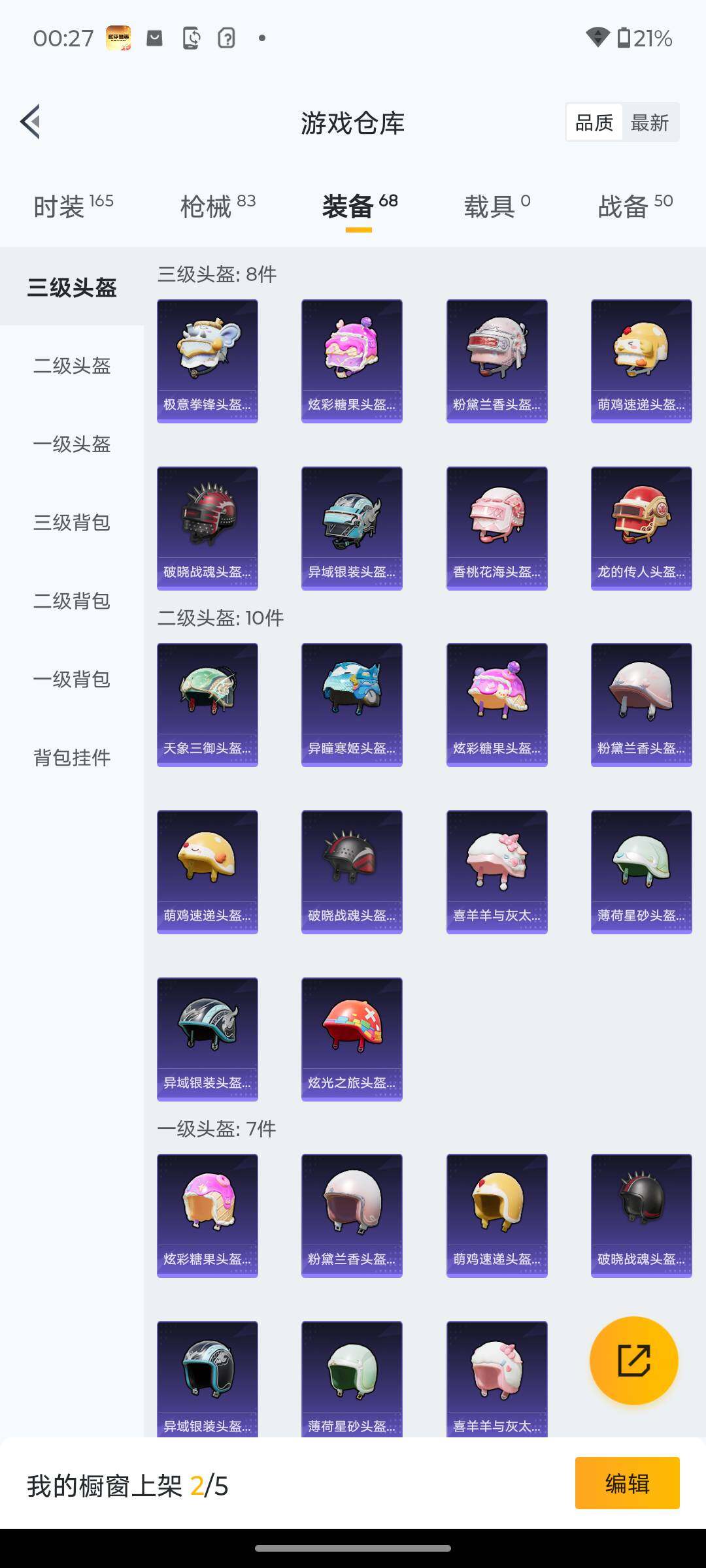Switch to the 时装 tab

coord(73,206)
